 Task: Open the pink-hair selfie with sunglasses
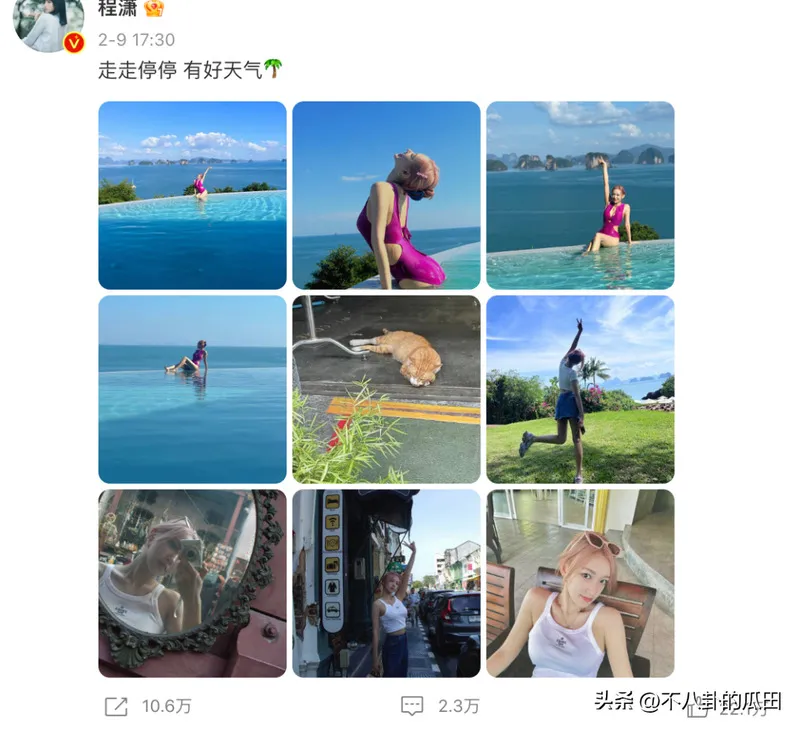click(x=580, y=583)
